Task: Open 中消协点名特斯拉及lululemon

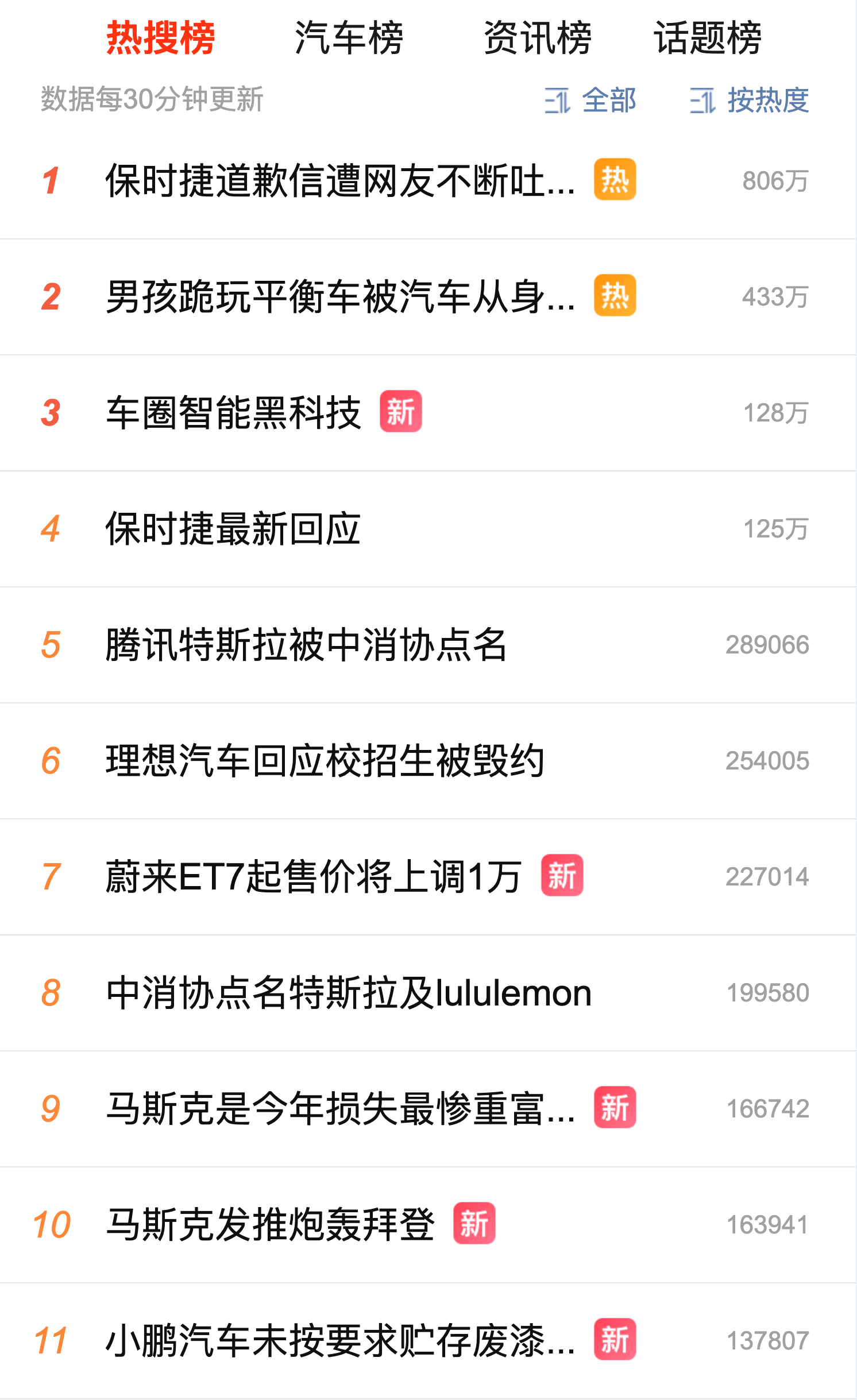Action: (349, 992)
